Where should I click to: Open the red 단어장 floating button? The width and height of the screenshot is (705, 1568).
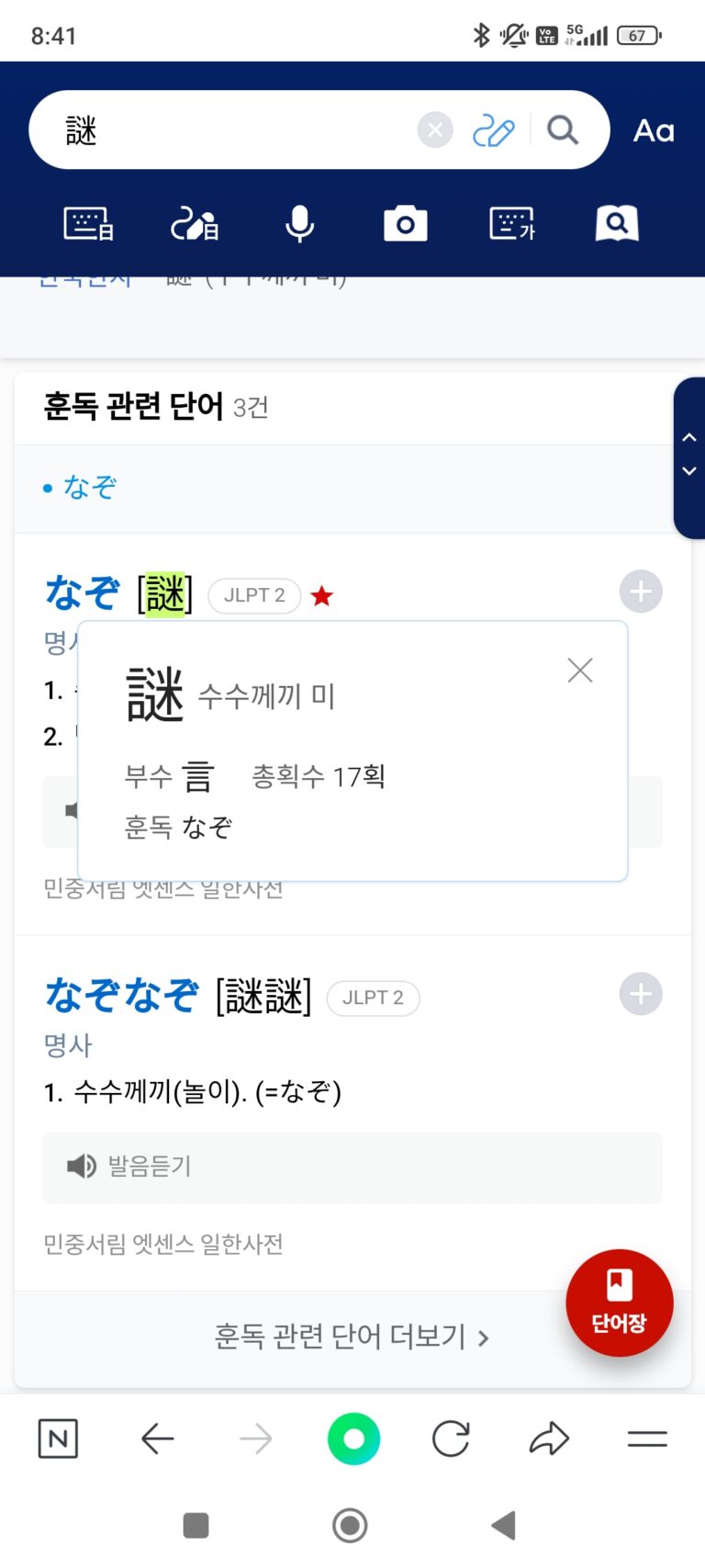[x=619, y=1303]
